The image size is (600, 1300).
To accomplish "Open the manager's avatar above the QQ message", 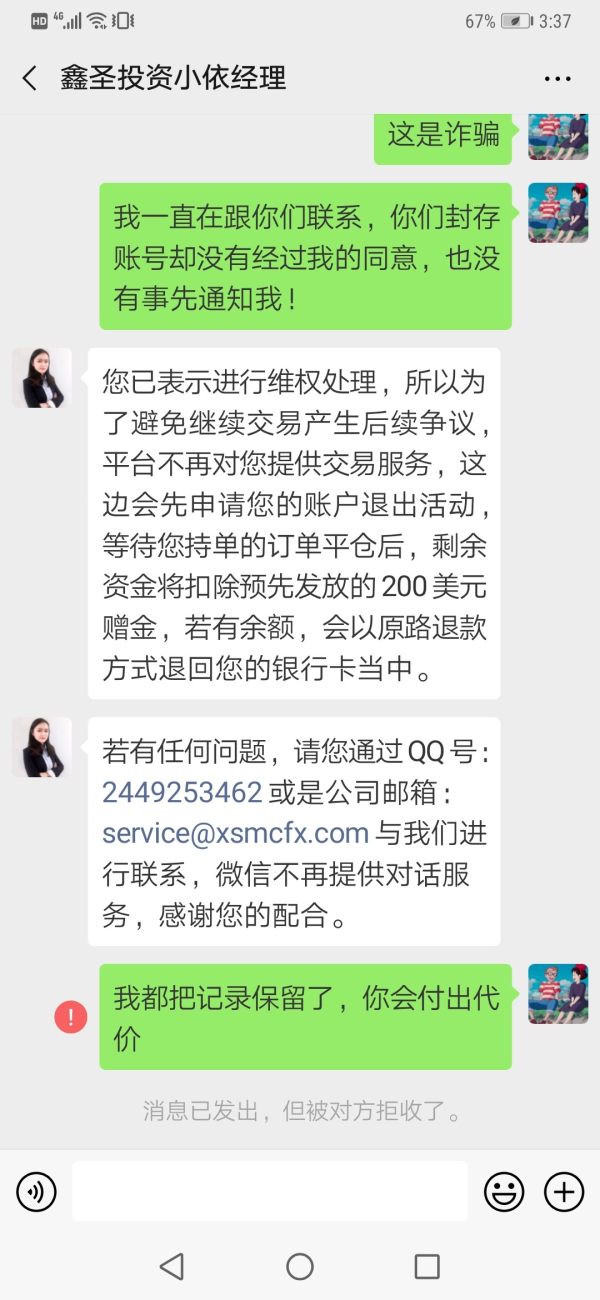I will (42, 747).
